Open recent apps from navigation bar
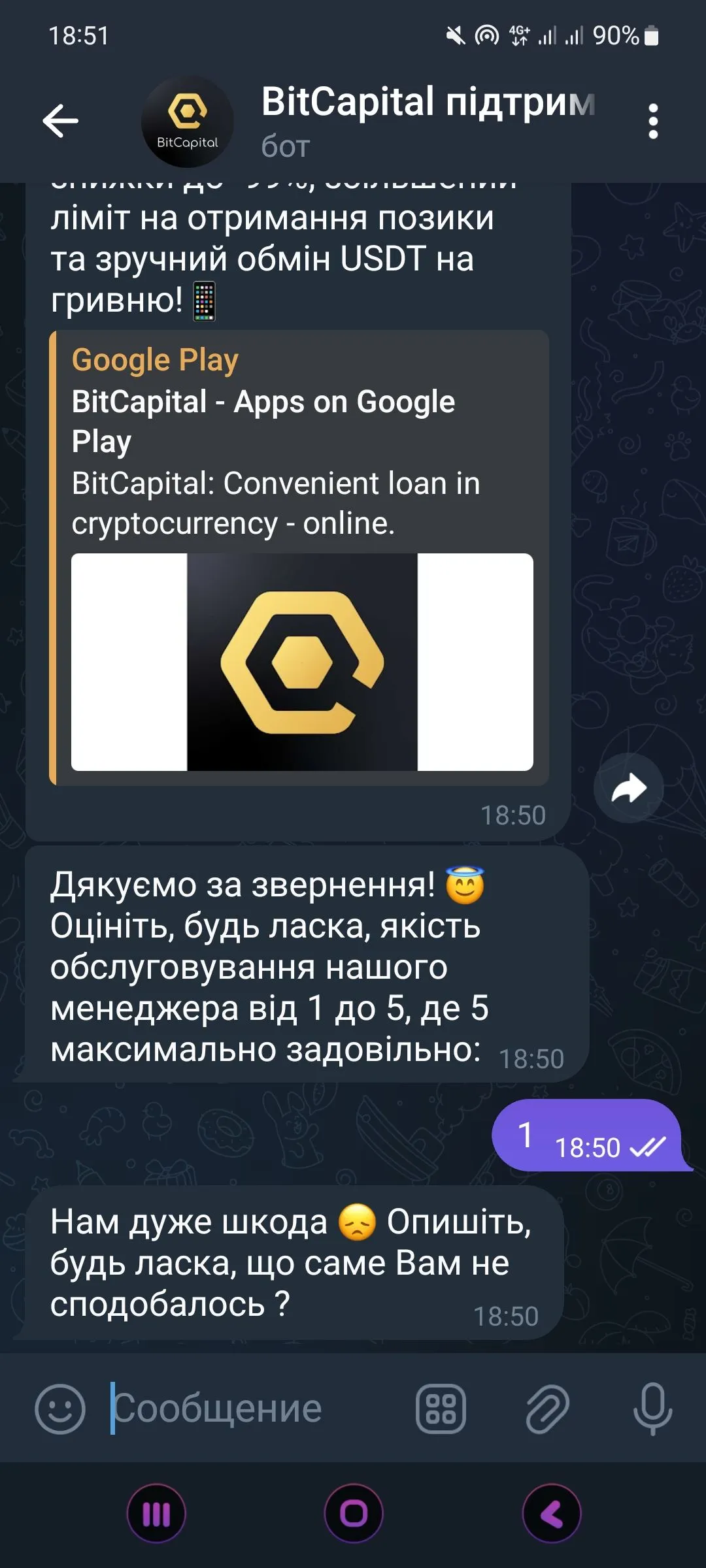The width and height of the screenshot is (706, 1568). 156,1513
